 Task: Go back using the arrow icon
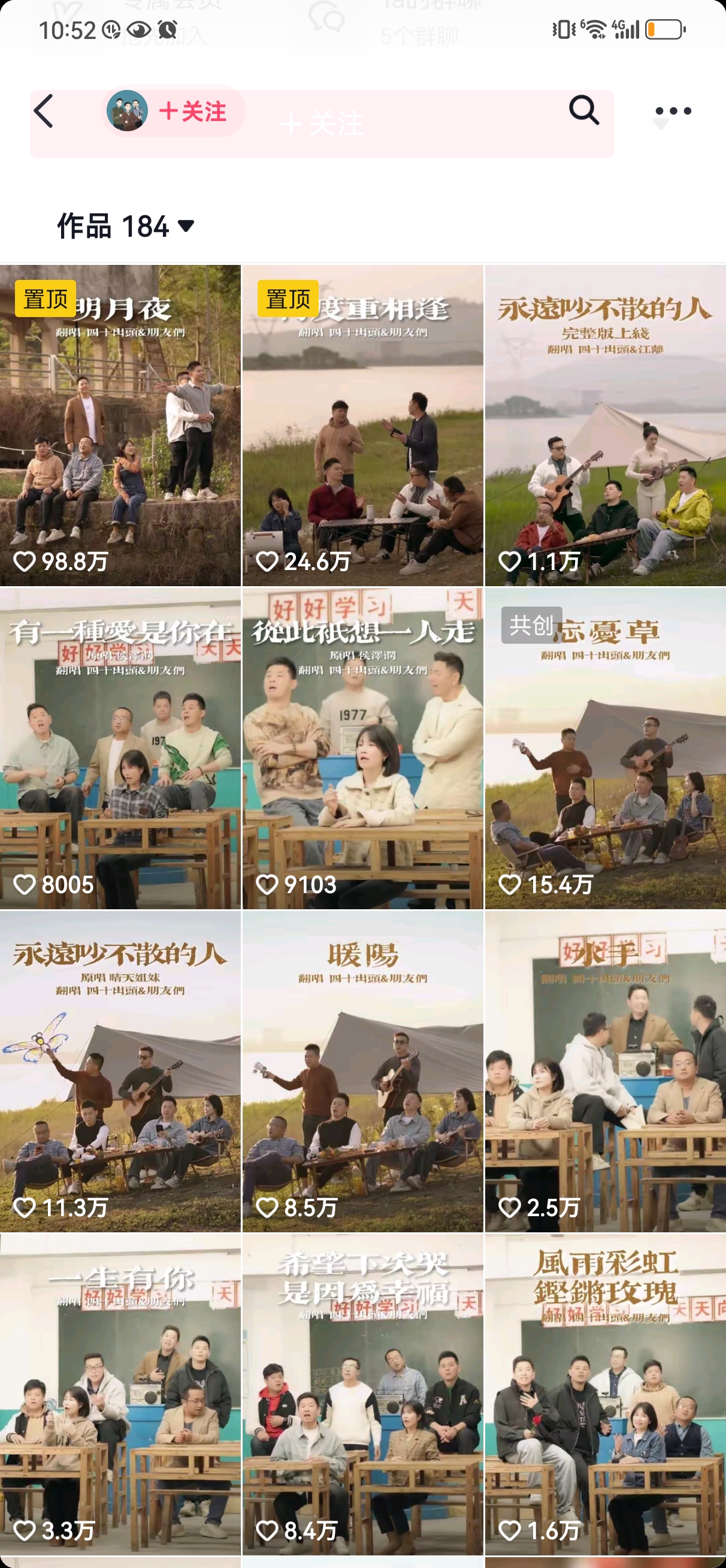pos(44,111)
